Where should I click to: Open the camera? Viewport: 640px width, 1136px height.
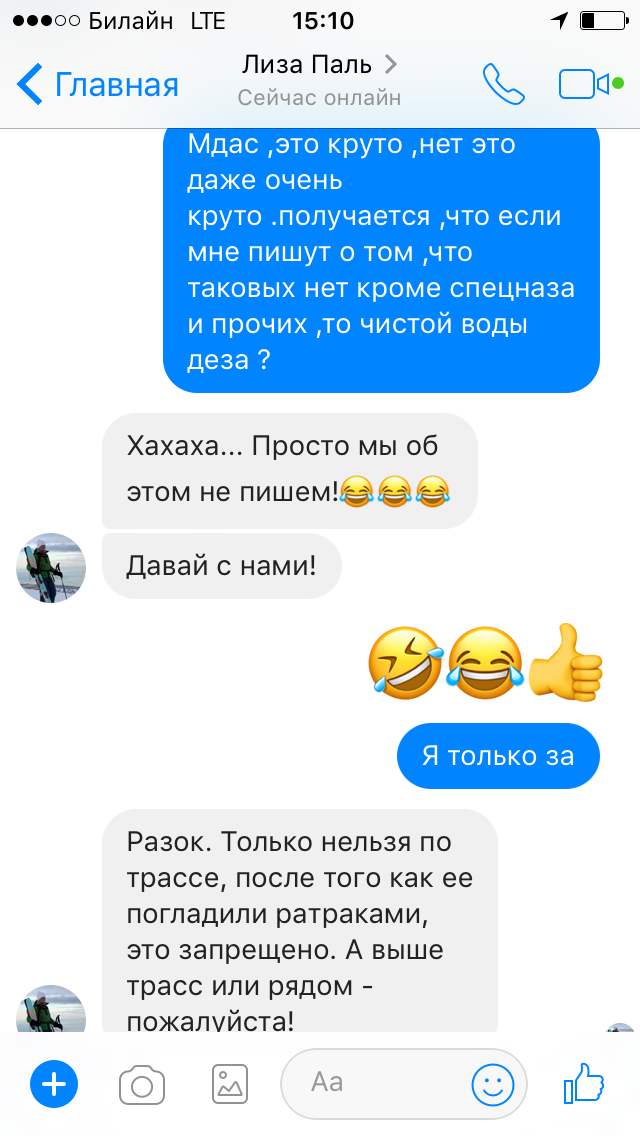point(142,1083)
